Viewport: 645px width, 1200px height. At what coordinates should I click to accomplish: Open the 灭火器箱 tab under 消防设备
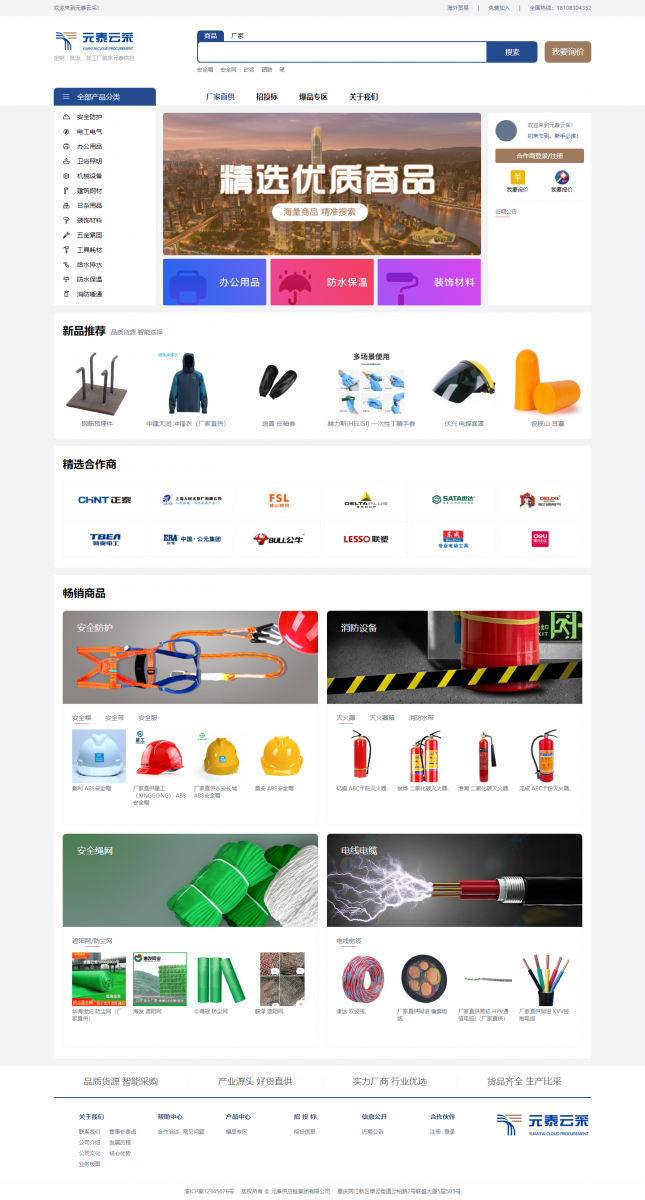382,718
